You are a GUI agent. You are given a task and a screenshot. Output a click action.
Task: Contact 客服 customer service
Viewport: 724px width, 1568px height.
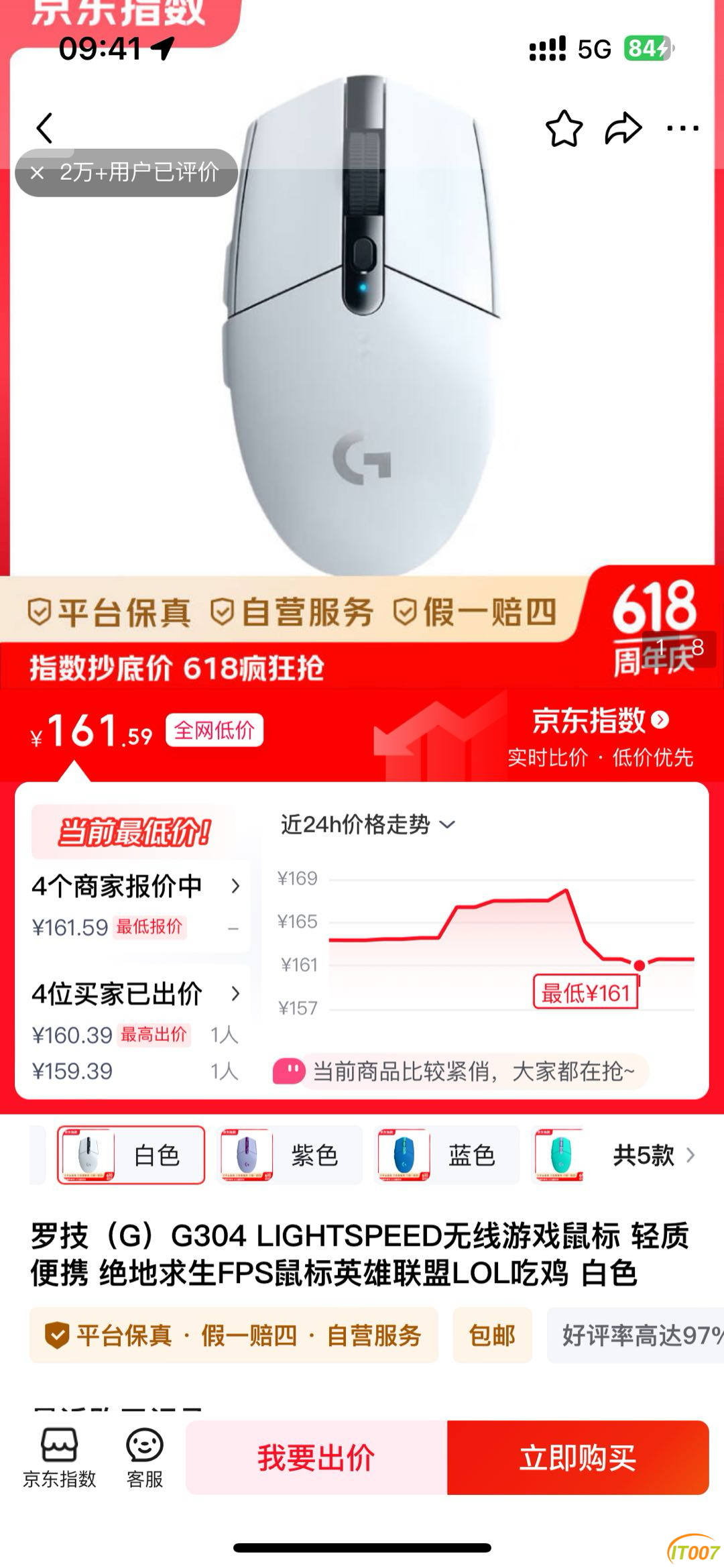pyautogui.click(x=145, y=1458)
